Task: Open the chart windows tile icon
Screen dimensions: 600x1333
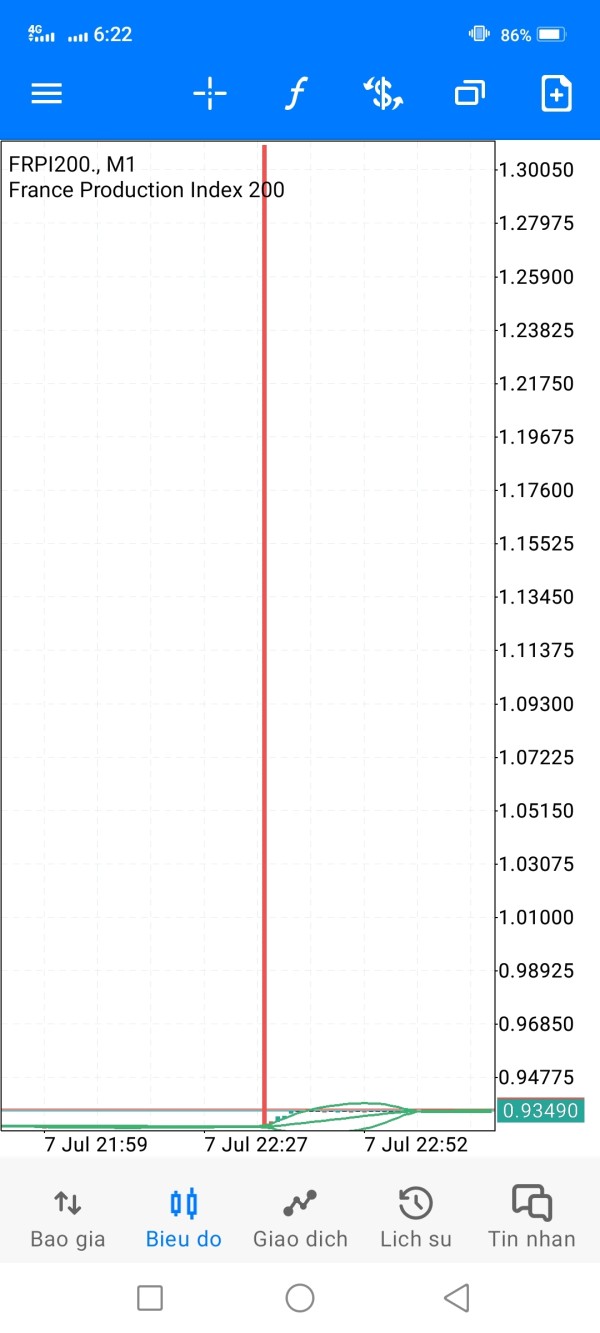Action: point(469,94)
